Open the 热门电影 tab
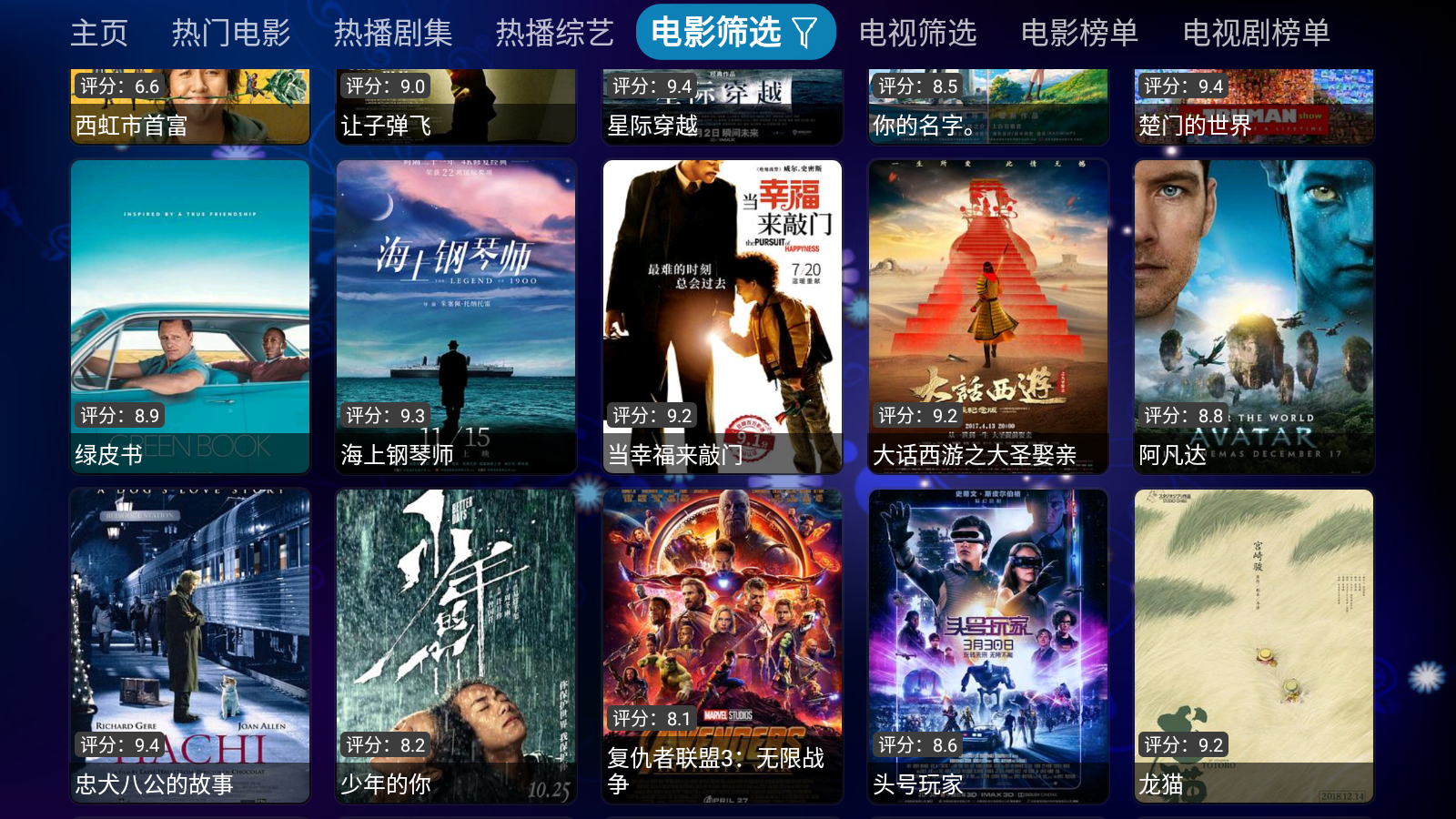1456x819 pixels. (x=231, y=33)
